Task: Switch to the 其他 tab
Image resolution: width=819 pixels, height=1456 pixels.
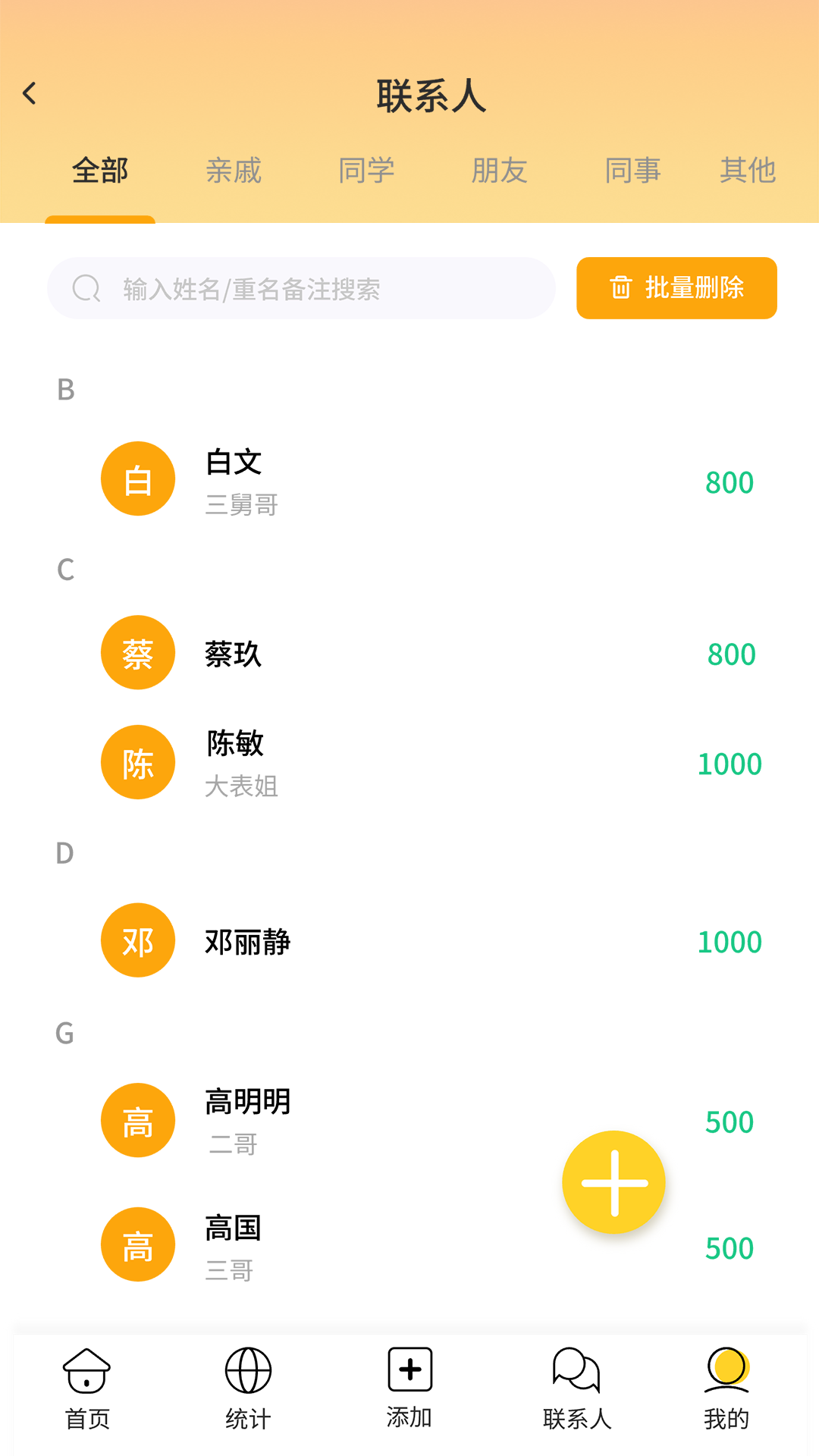Action: coord(748,171)
